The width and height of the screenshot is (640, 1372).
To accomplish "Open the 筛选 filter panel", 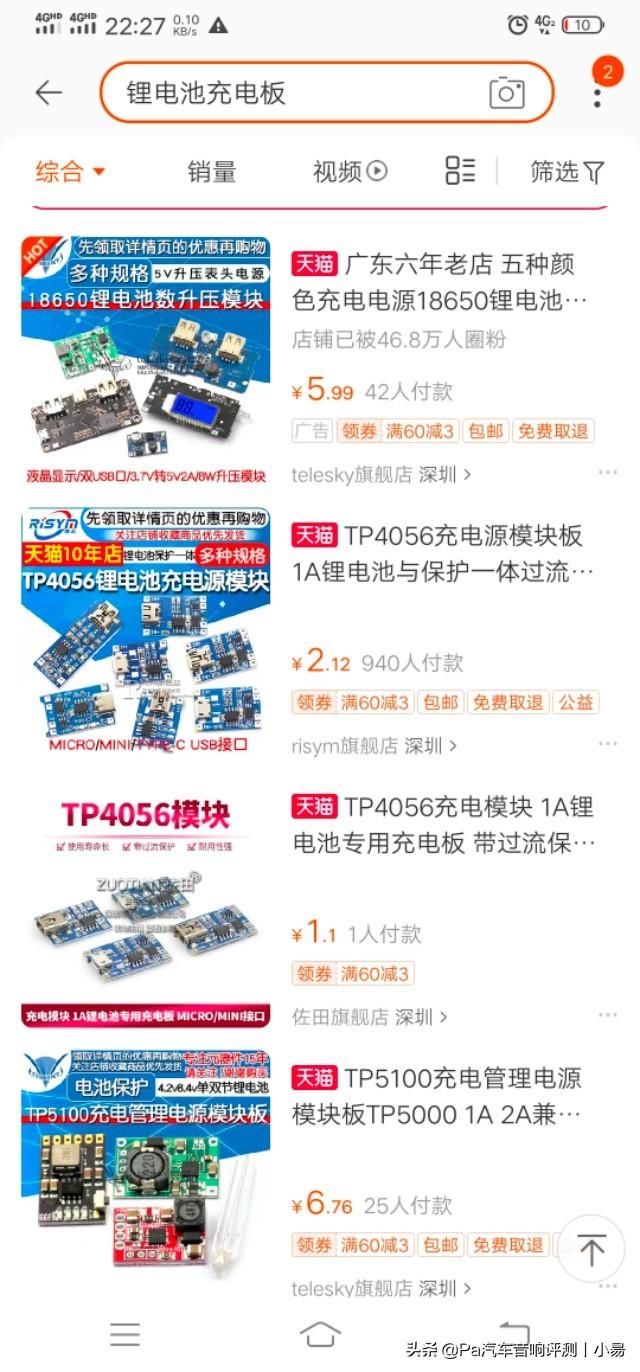I will click(567, 171).
